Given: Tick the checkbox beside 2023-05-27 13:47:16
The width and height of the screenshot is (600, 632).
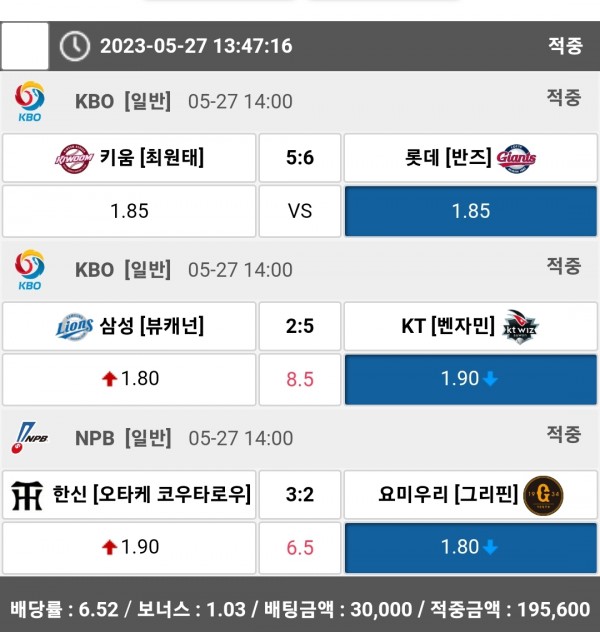Looking at the screenshot, I should [x=25, y=46].
